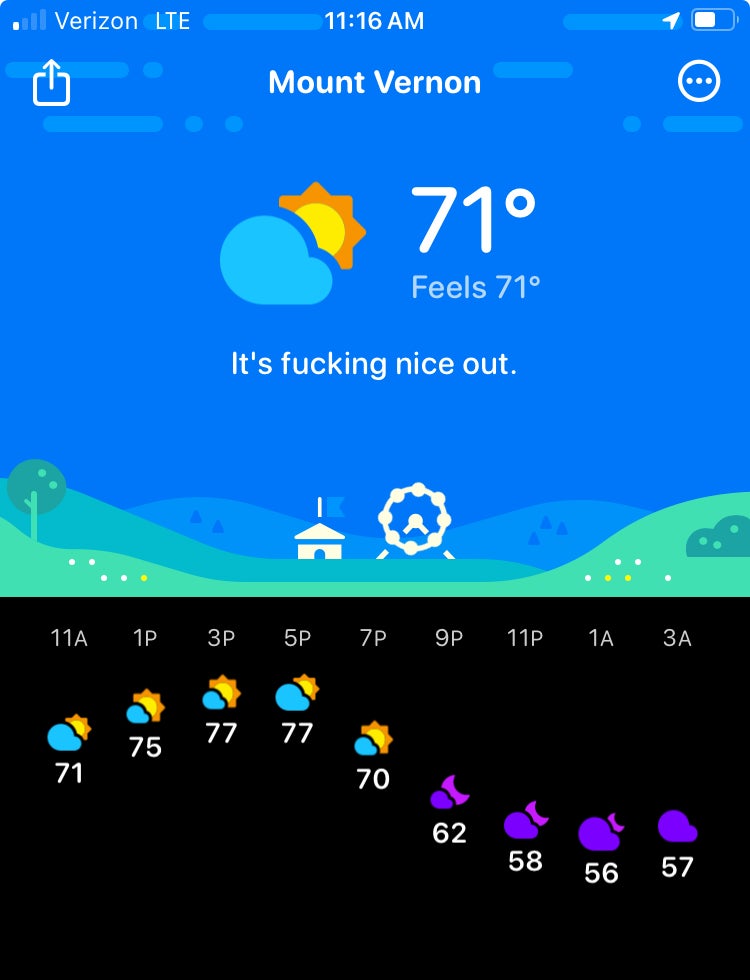Tap the ferris wheel landscape illustration

(416, 520)
